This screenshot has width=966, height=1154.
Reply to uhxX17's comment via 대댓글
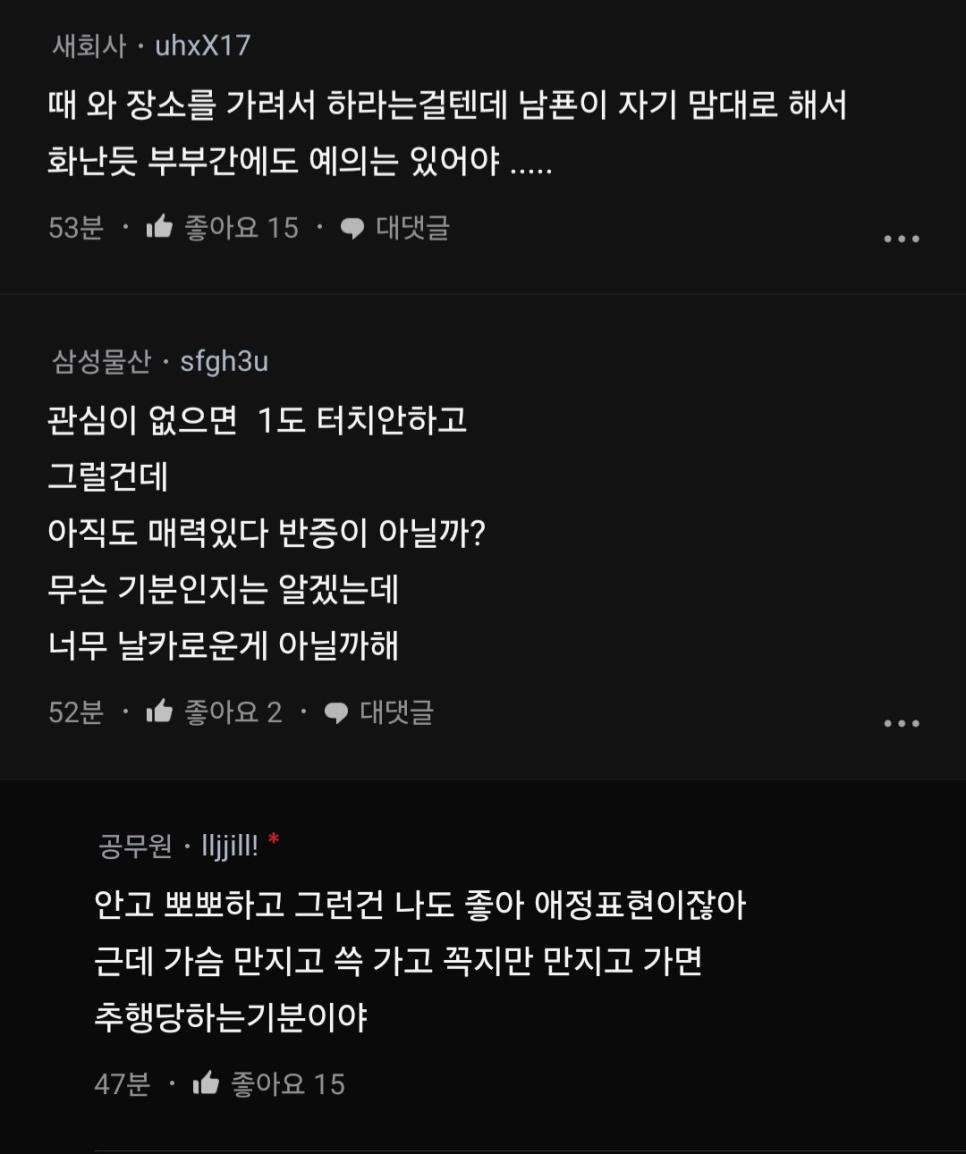[395, 228]
